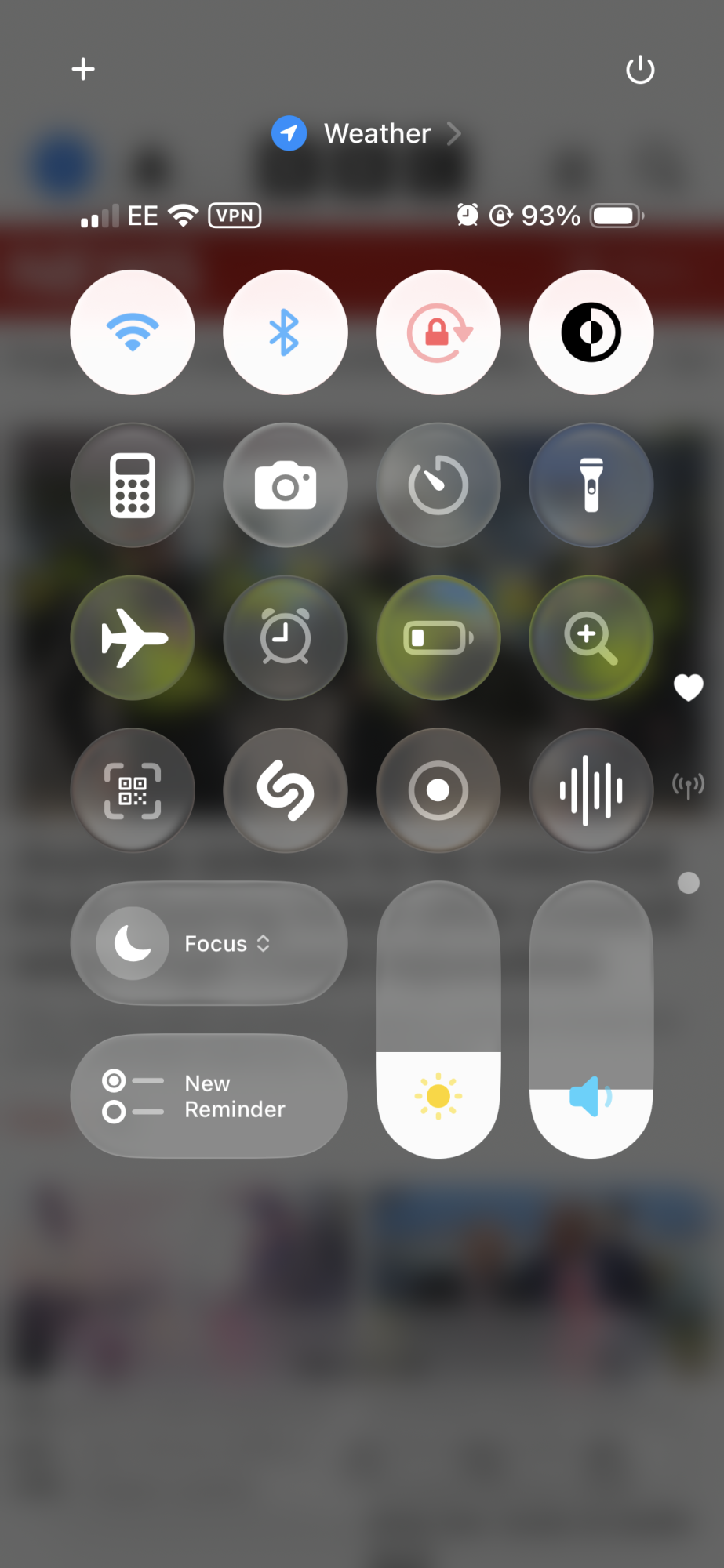Enable Airplane Mode
Image resolution: width=724 pixels, height=1568 pixels.
click(x=133, y=638)
